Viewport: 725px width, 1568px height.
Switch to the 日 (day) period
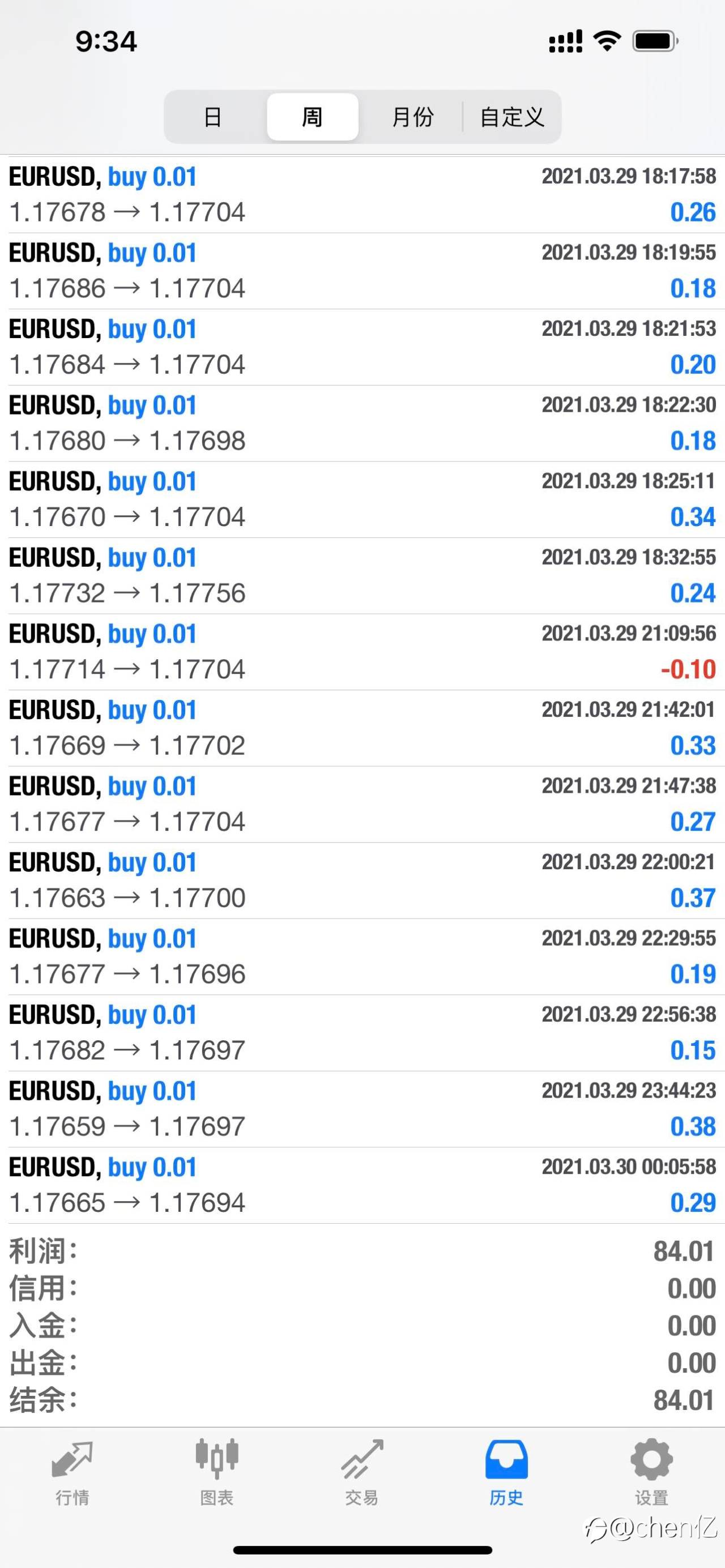pyautogui.click(x=213, y=117)
